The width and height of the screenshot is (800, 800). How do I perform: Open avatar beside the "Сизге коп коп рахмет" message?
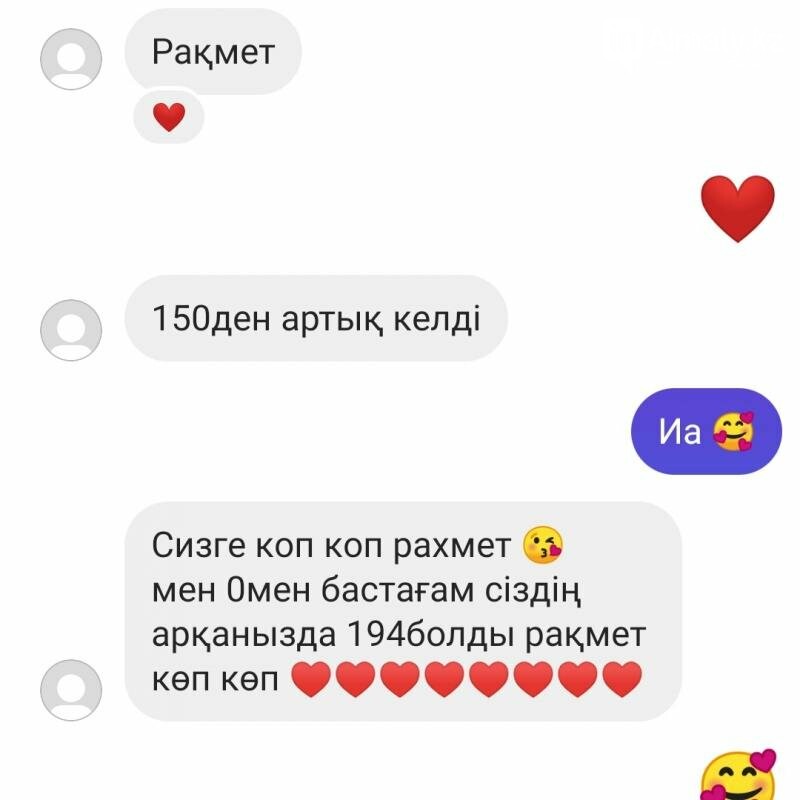pyautogui.click(x=71, y=690)
